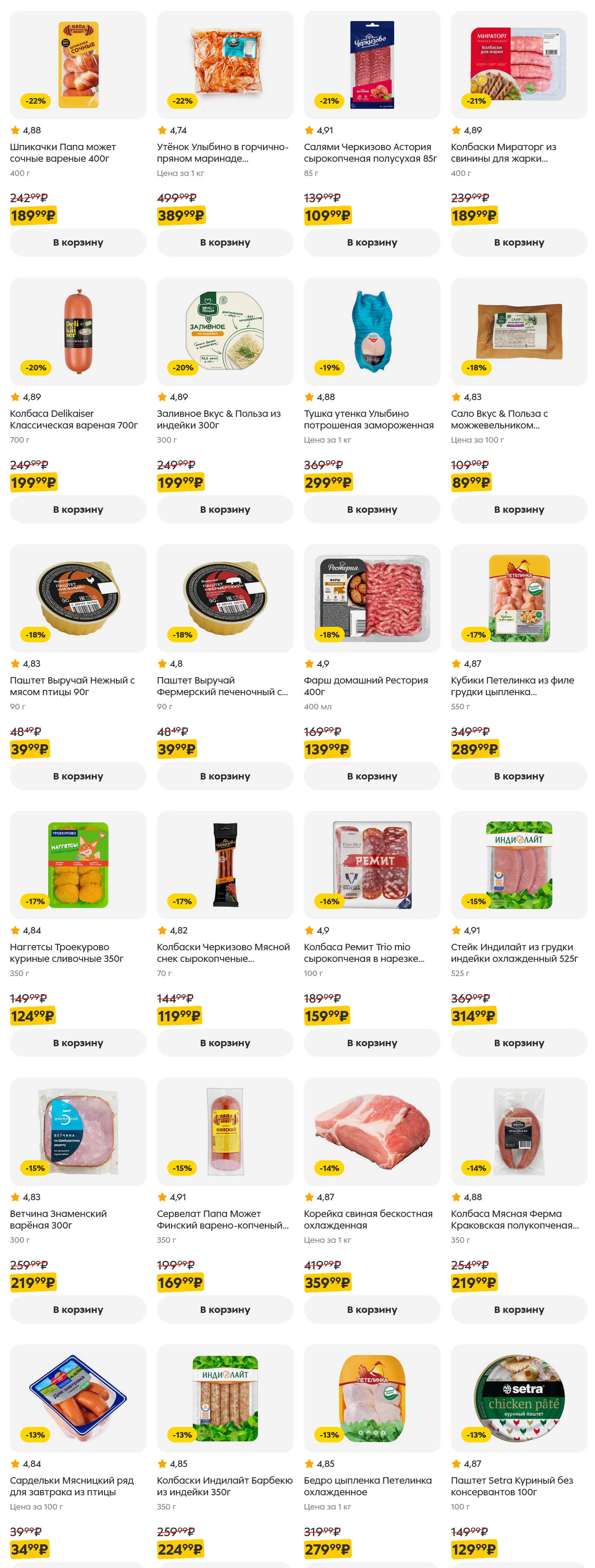
Task: Add Шпикачки Папа может to cart
Action: [78, 242]
